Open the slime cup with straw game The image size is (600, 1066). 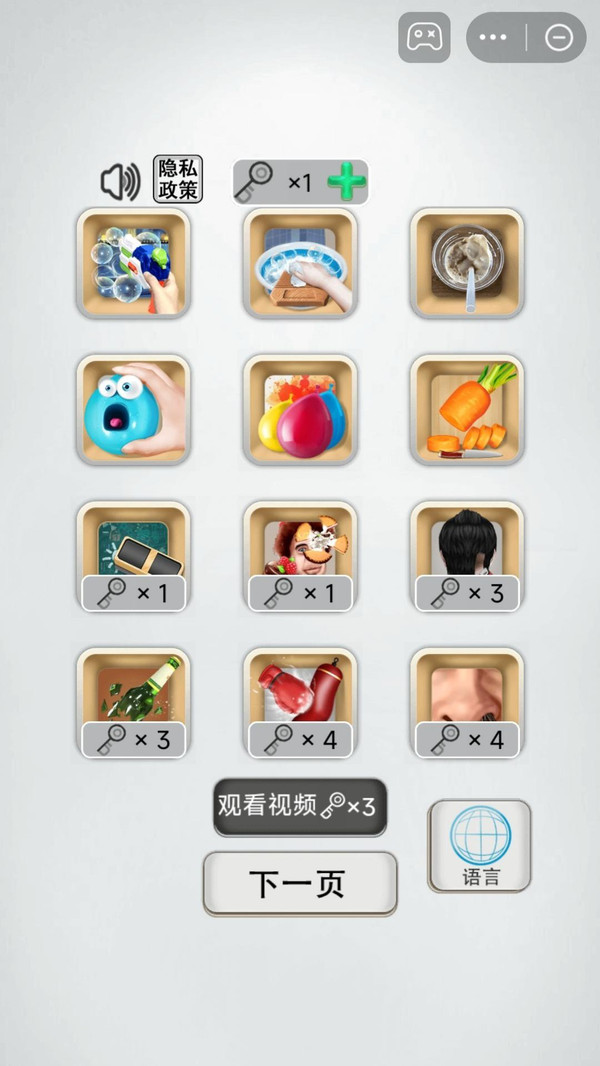click(x=467, y=262)
